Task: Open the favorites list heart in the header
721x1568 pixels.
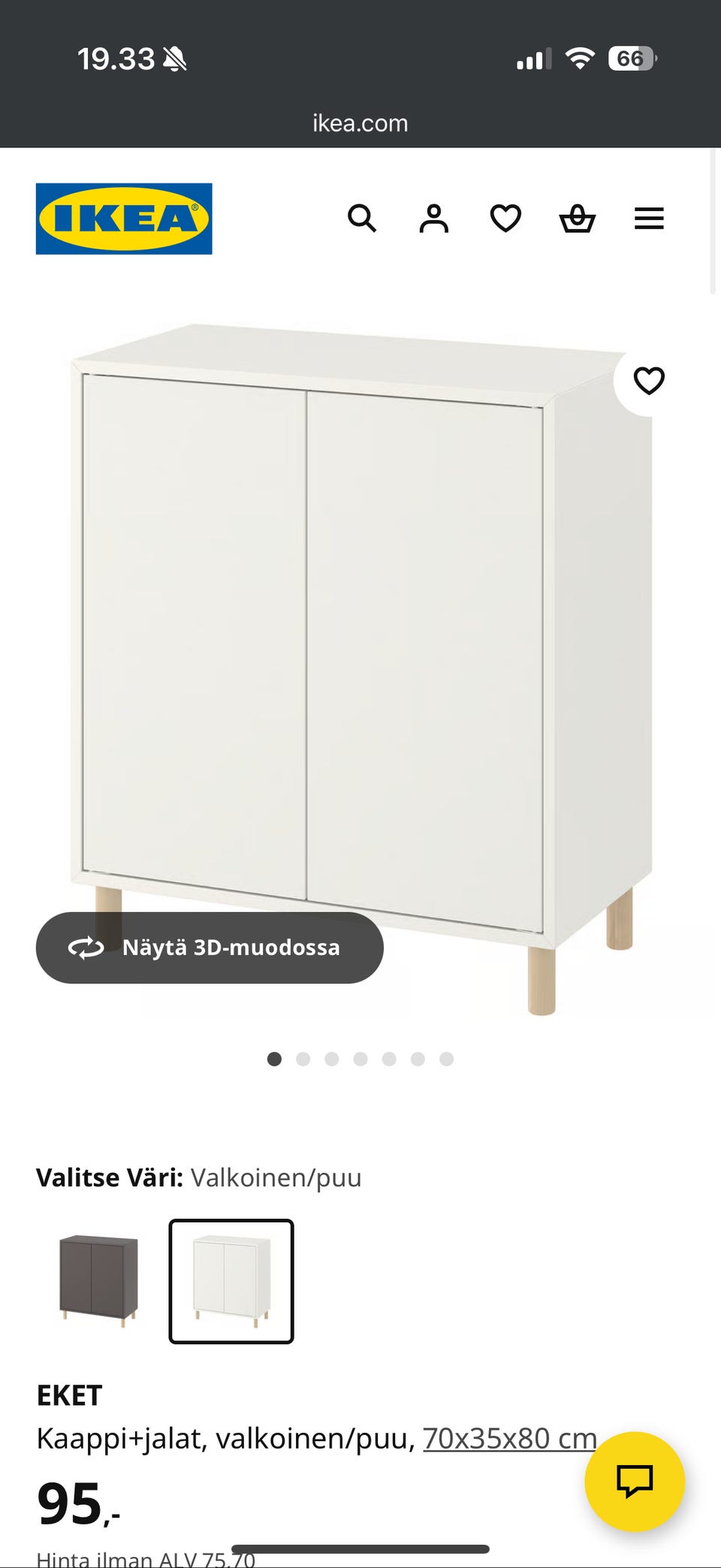Action: pos(505,219)
